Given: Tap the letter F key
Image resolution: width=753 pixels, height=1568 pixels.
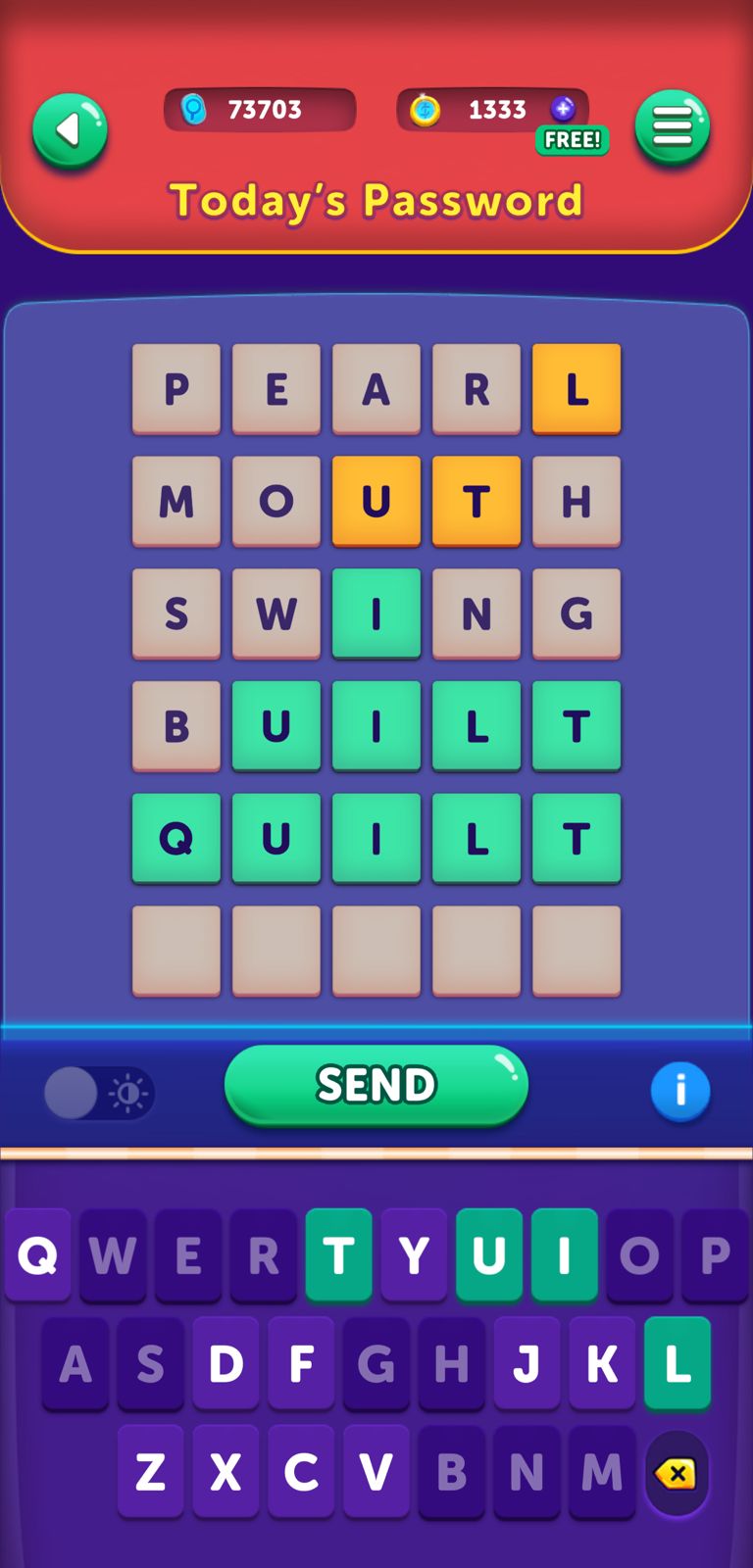Looking at the screenshot, I should 301,1363.
